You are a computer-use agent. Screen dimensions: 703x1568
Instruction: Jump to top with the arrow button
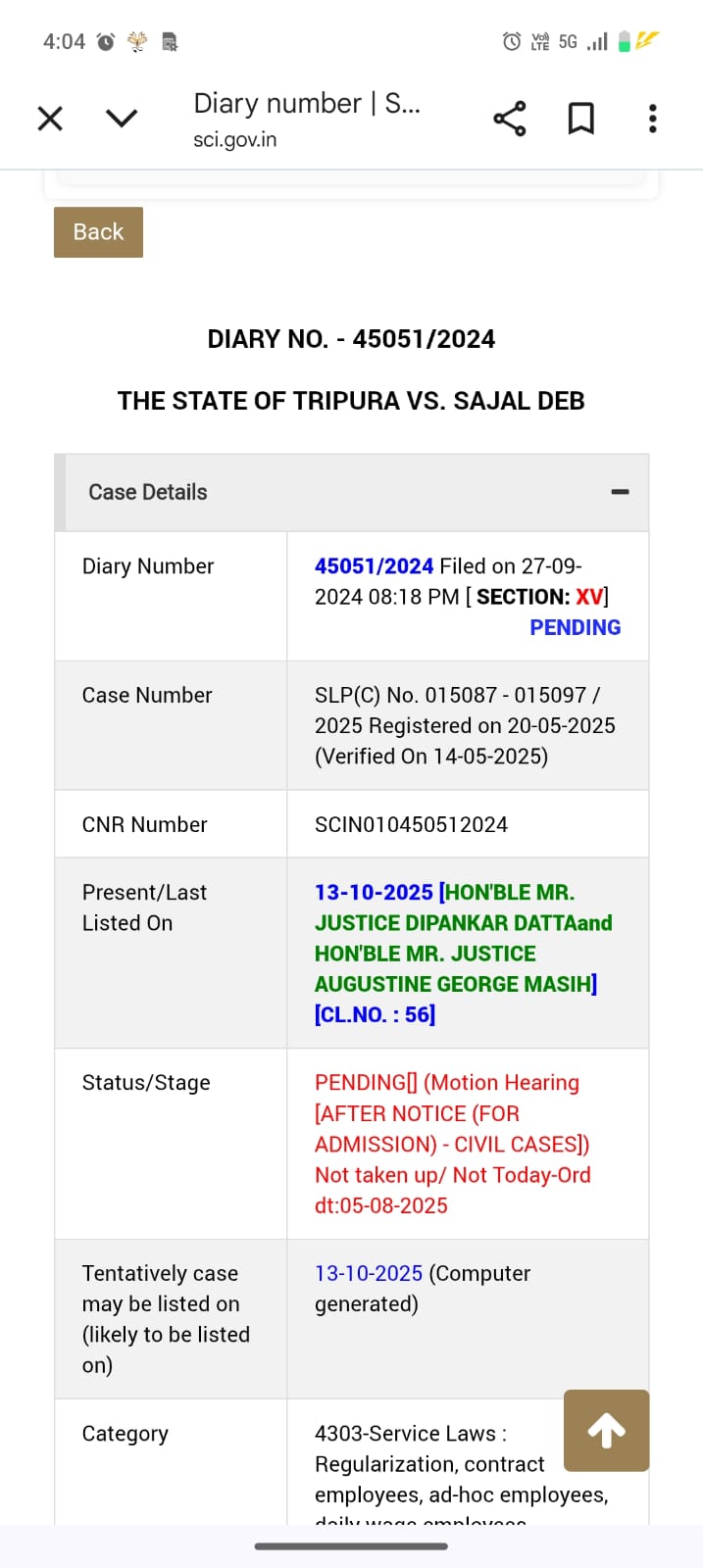tap(606, 1431)
